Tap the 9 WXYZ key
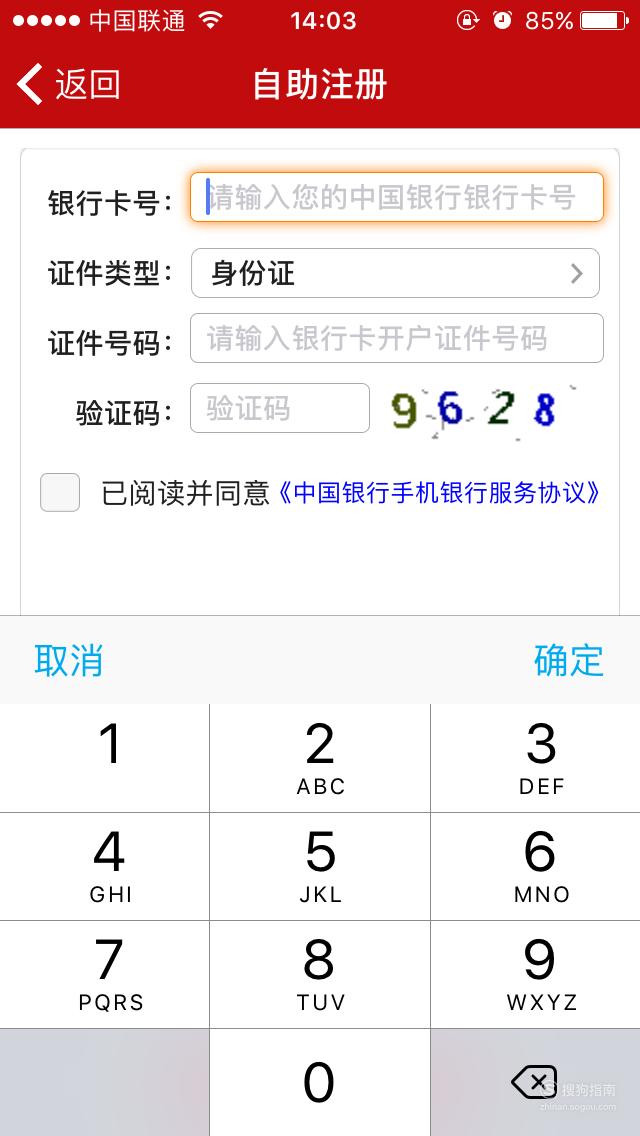 coord(536,974)
